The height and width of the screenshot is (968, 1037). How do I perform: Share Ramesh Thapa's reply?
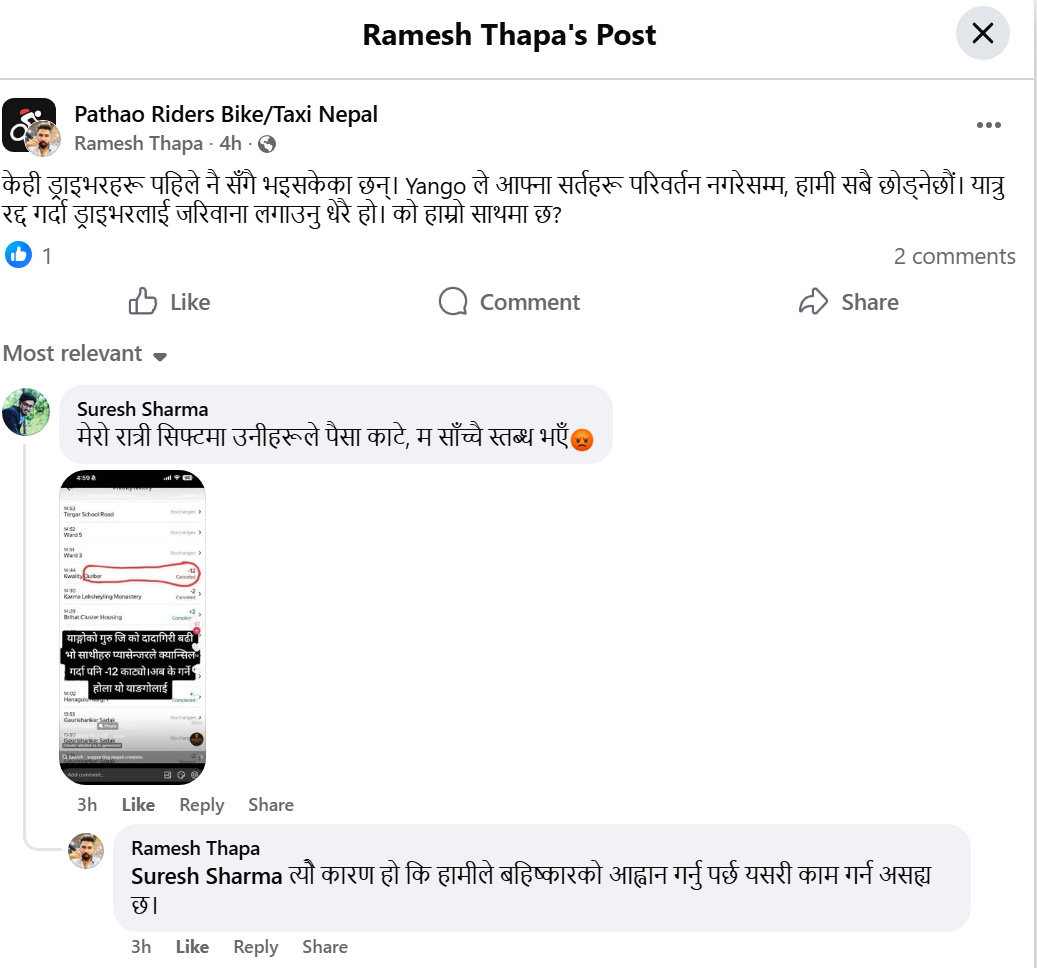click(325, 947)
